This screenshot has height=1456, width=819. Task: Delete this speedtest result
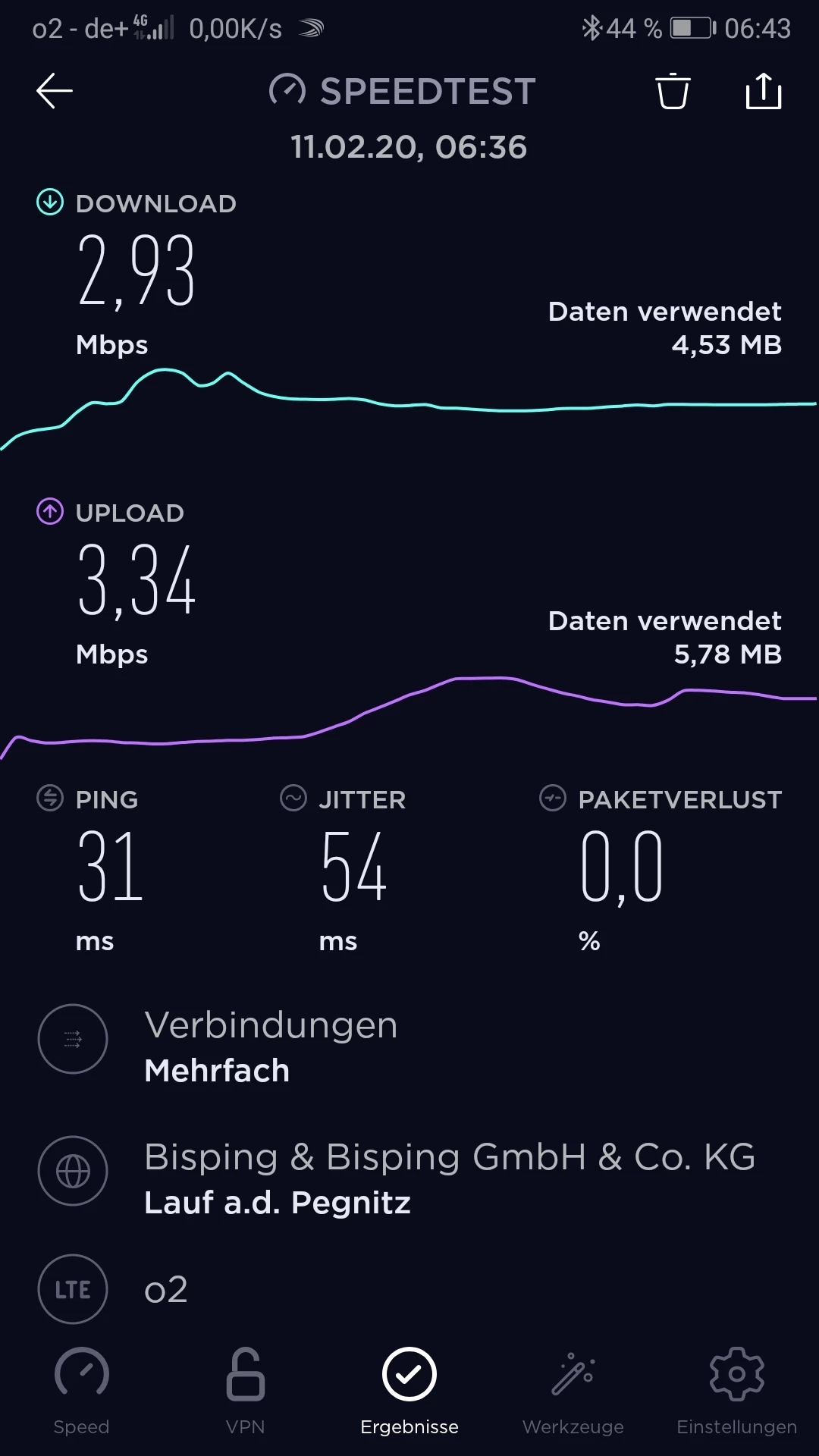coord(673,92)
